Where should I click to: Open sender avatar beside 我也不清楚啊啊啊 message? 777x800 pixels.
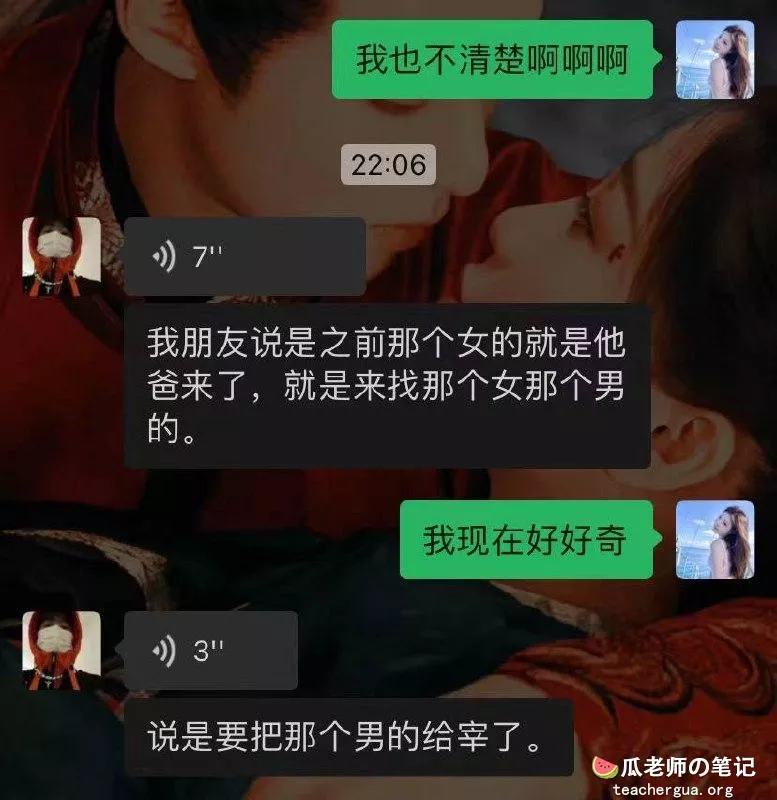[714, 60]
